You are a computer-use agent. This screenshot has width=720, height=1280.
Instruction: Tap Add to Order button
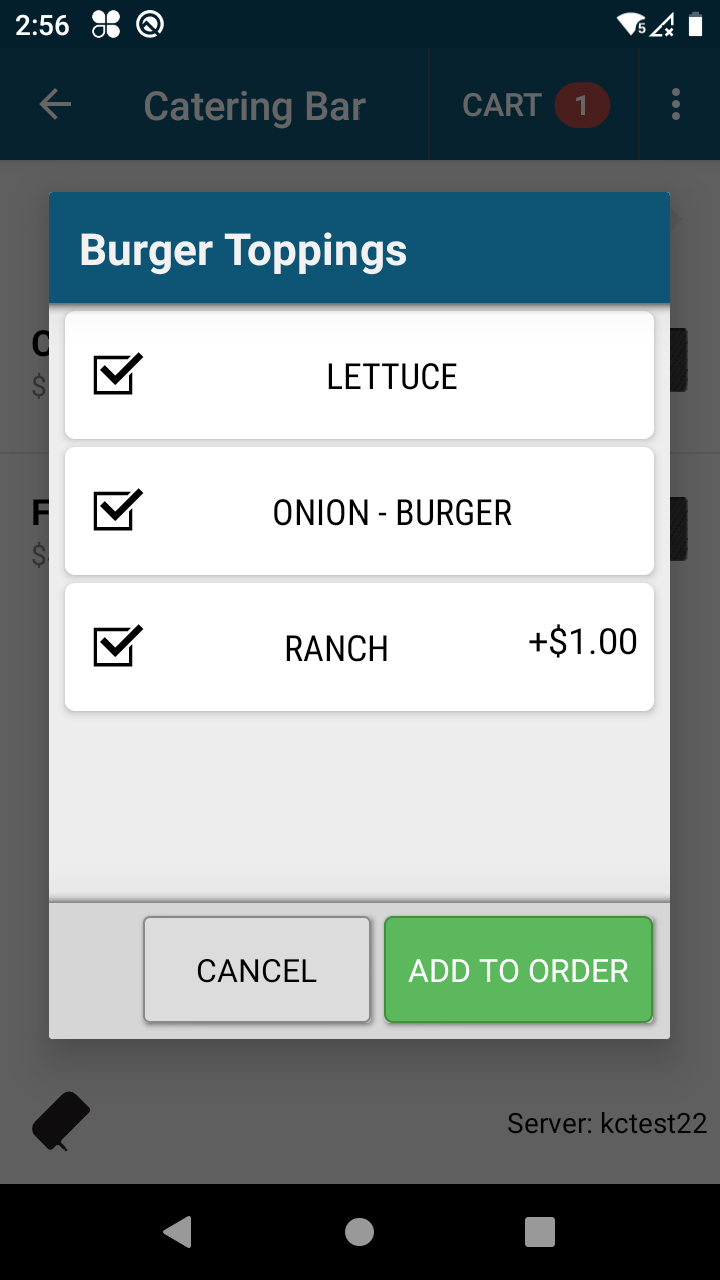(x=518, y=970)
